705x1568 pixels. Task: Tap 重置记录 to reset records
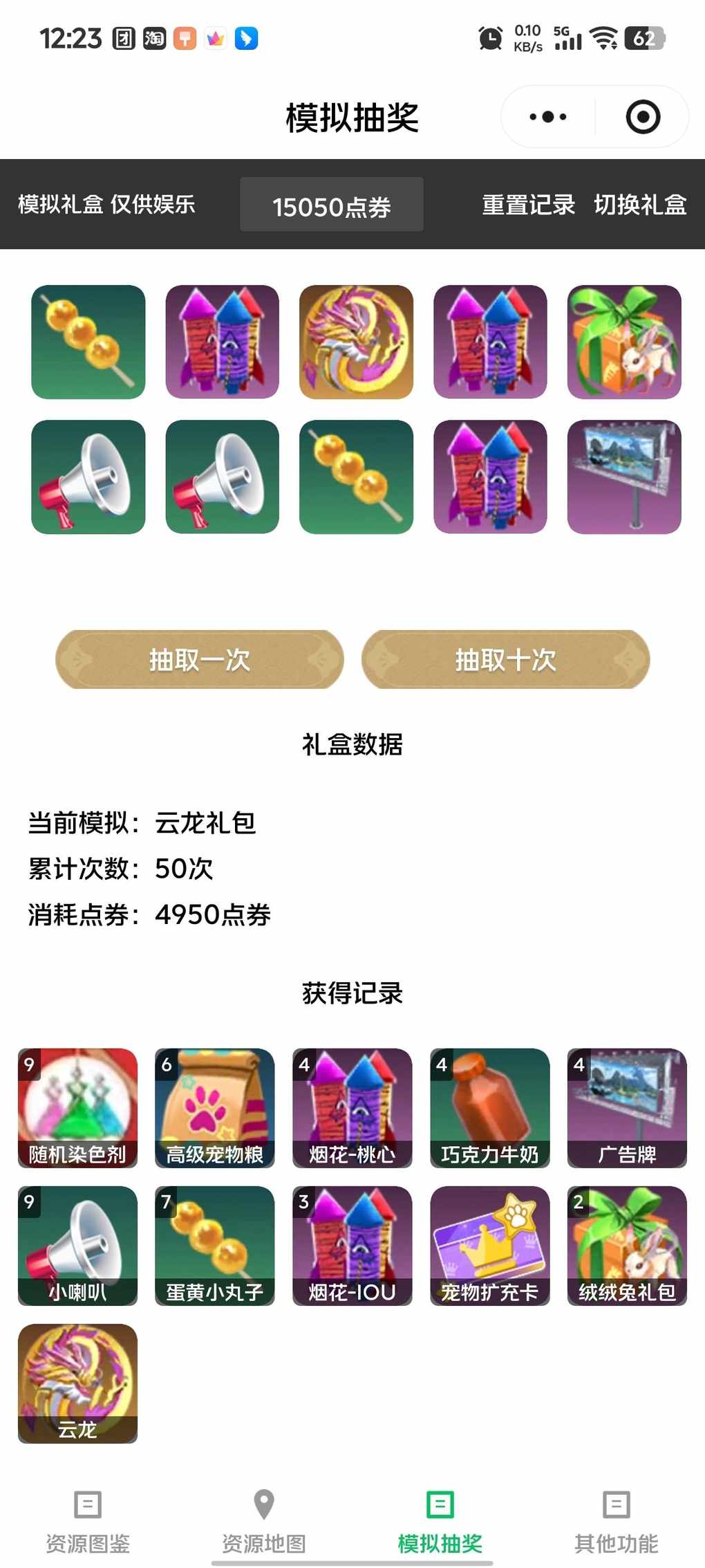tap(528, 205)
